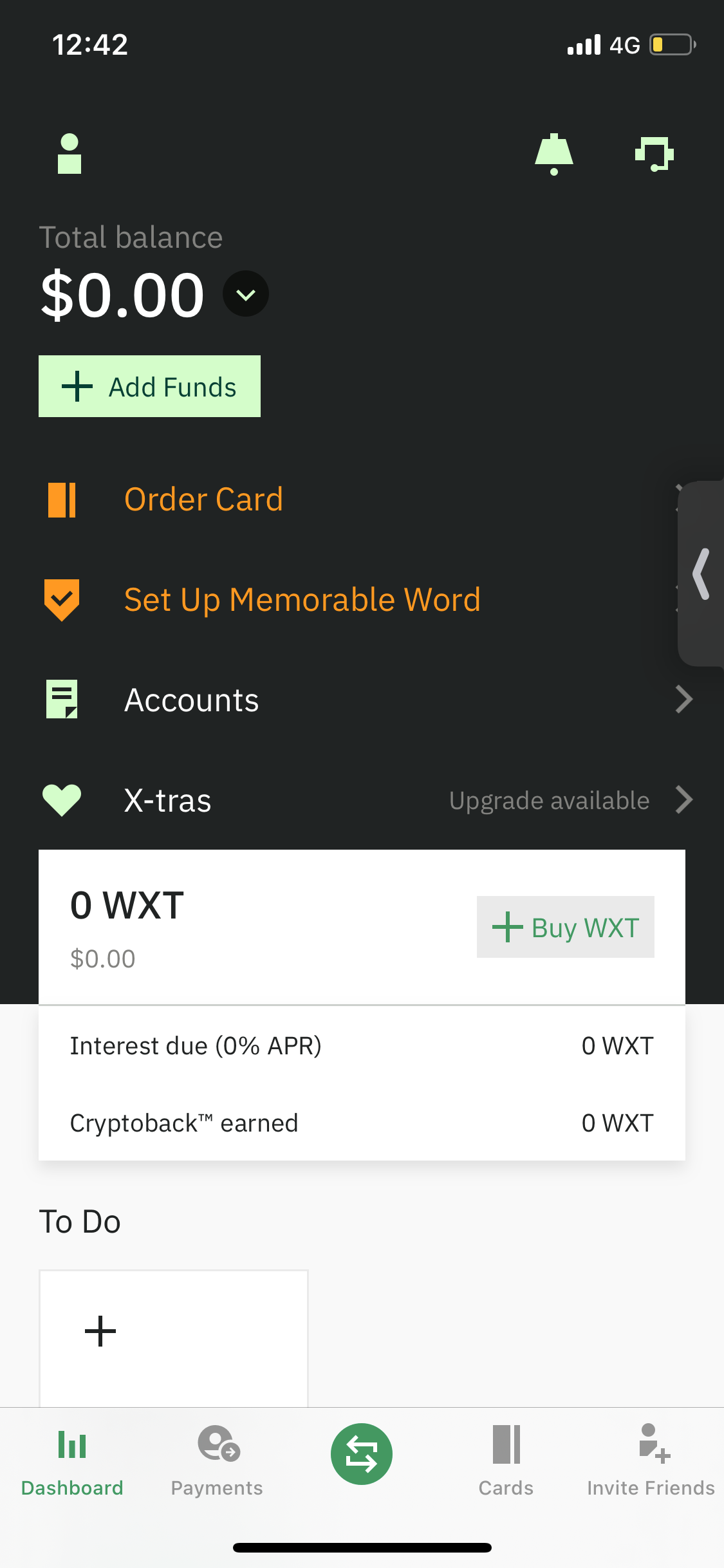
Task: Open the notifications bell
Action: point(553,154)
